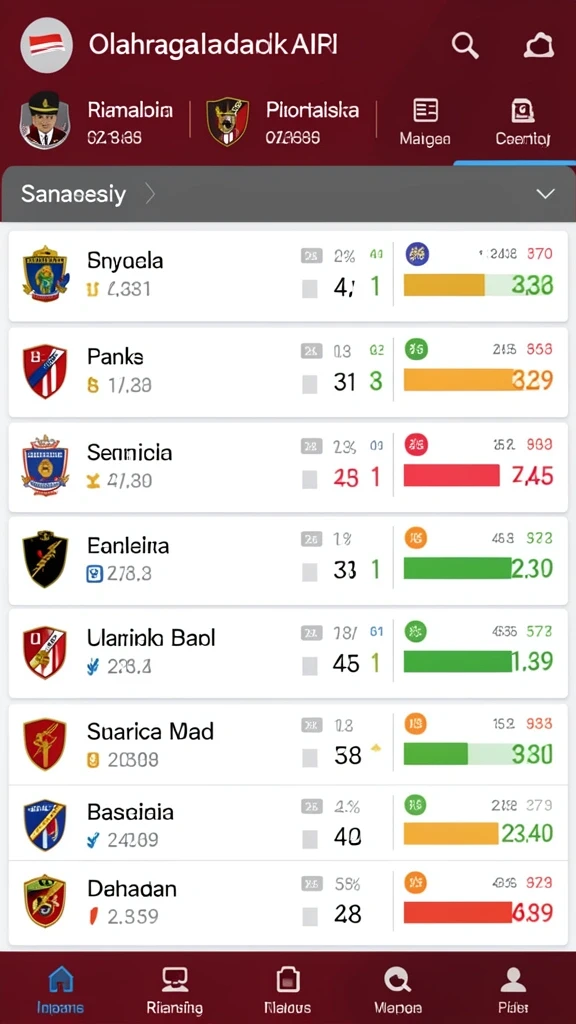Open the Suarica Mad team row
576x1024 pixels.
(x=288, y=744)
